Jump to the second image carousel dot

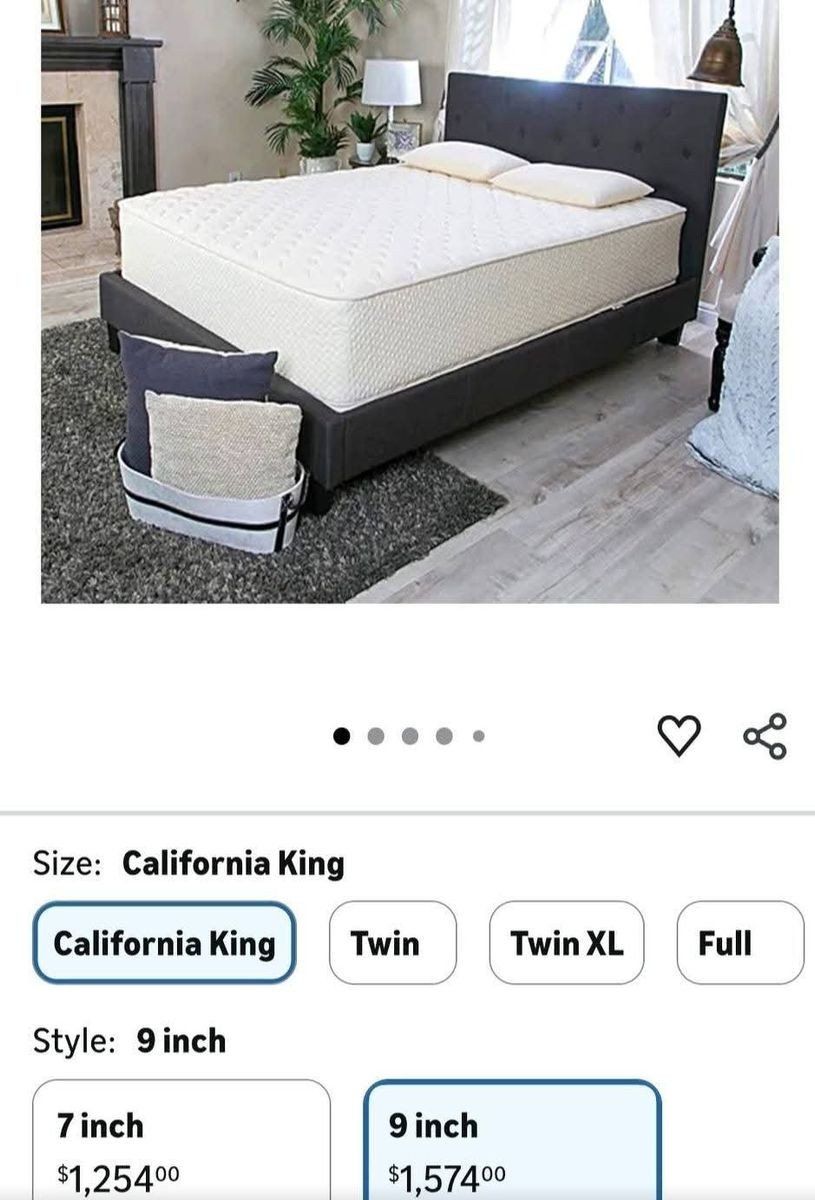[x=376, y=736]
